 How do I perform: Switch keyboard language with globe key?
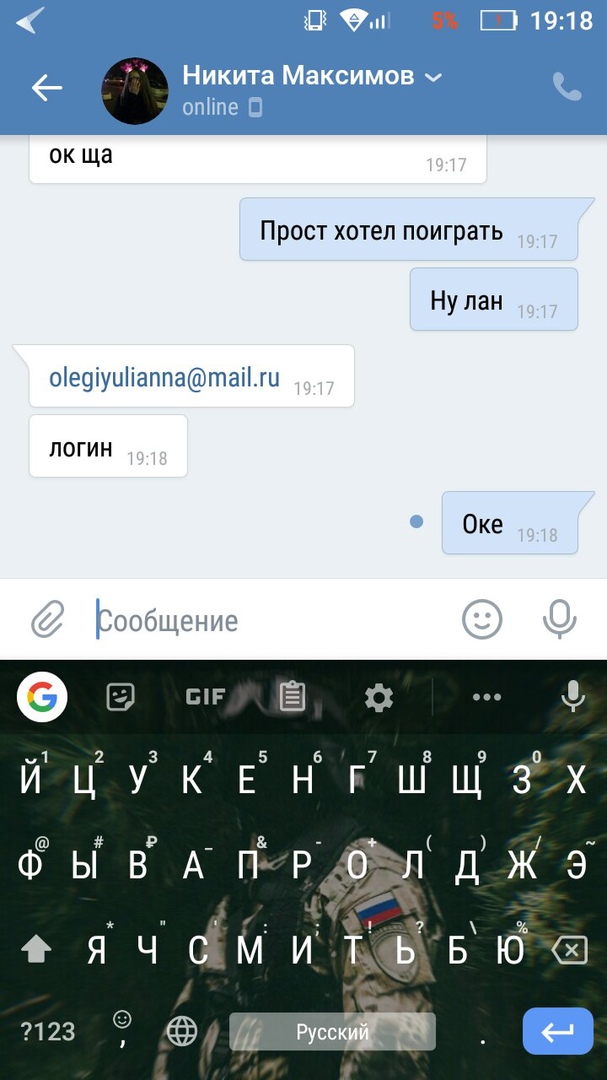pyautogui.click(x=181, y=1031)
